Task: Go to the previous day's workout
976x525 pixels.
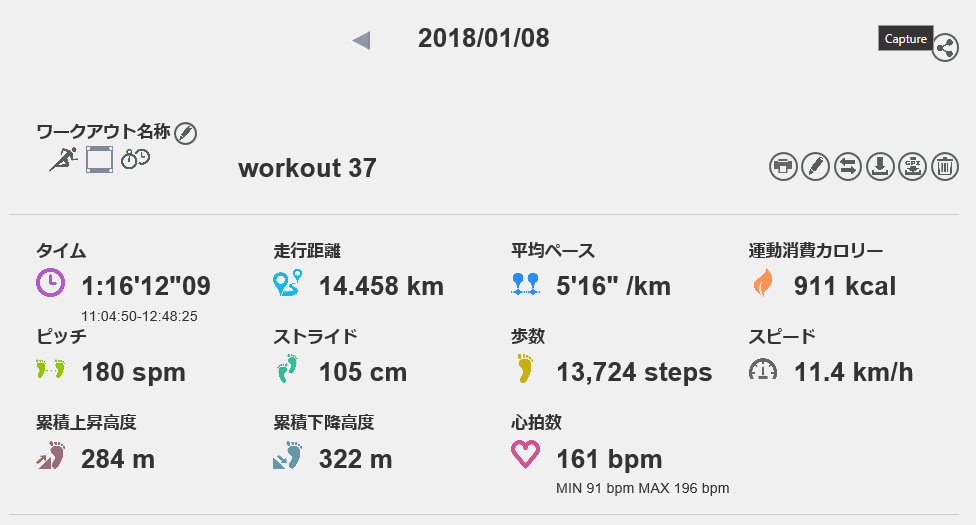Action: [x=361, y=40]
